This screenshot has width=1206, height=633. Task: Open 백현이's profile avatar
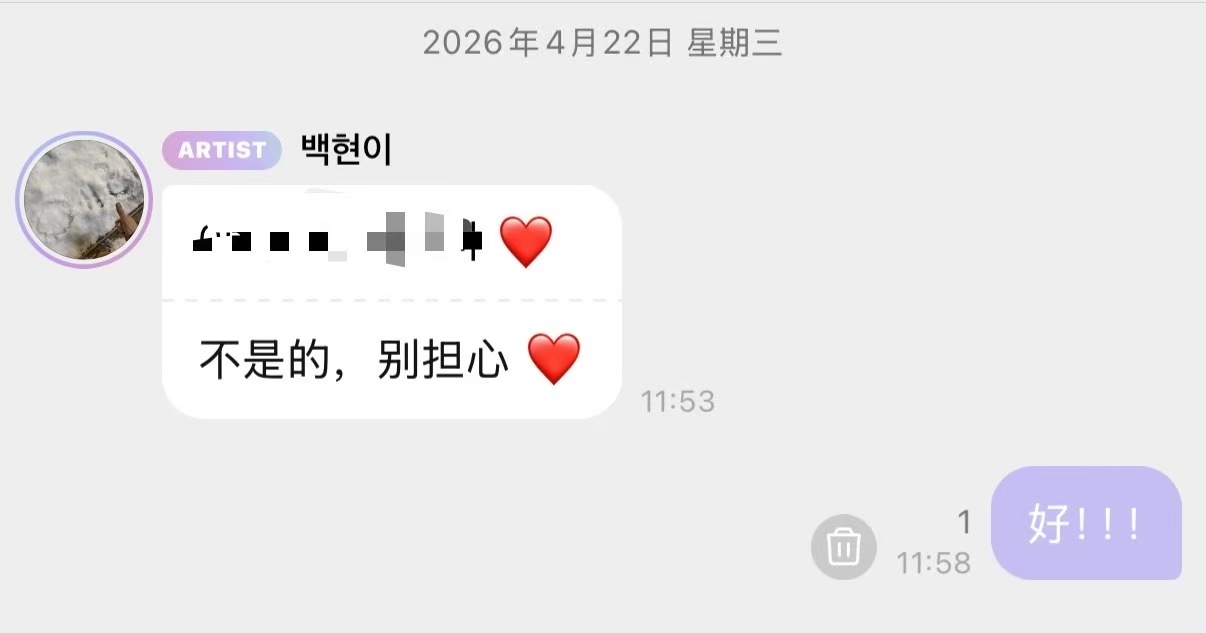[x=83, y=200]
